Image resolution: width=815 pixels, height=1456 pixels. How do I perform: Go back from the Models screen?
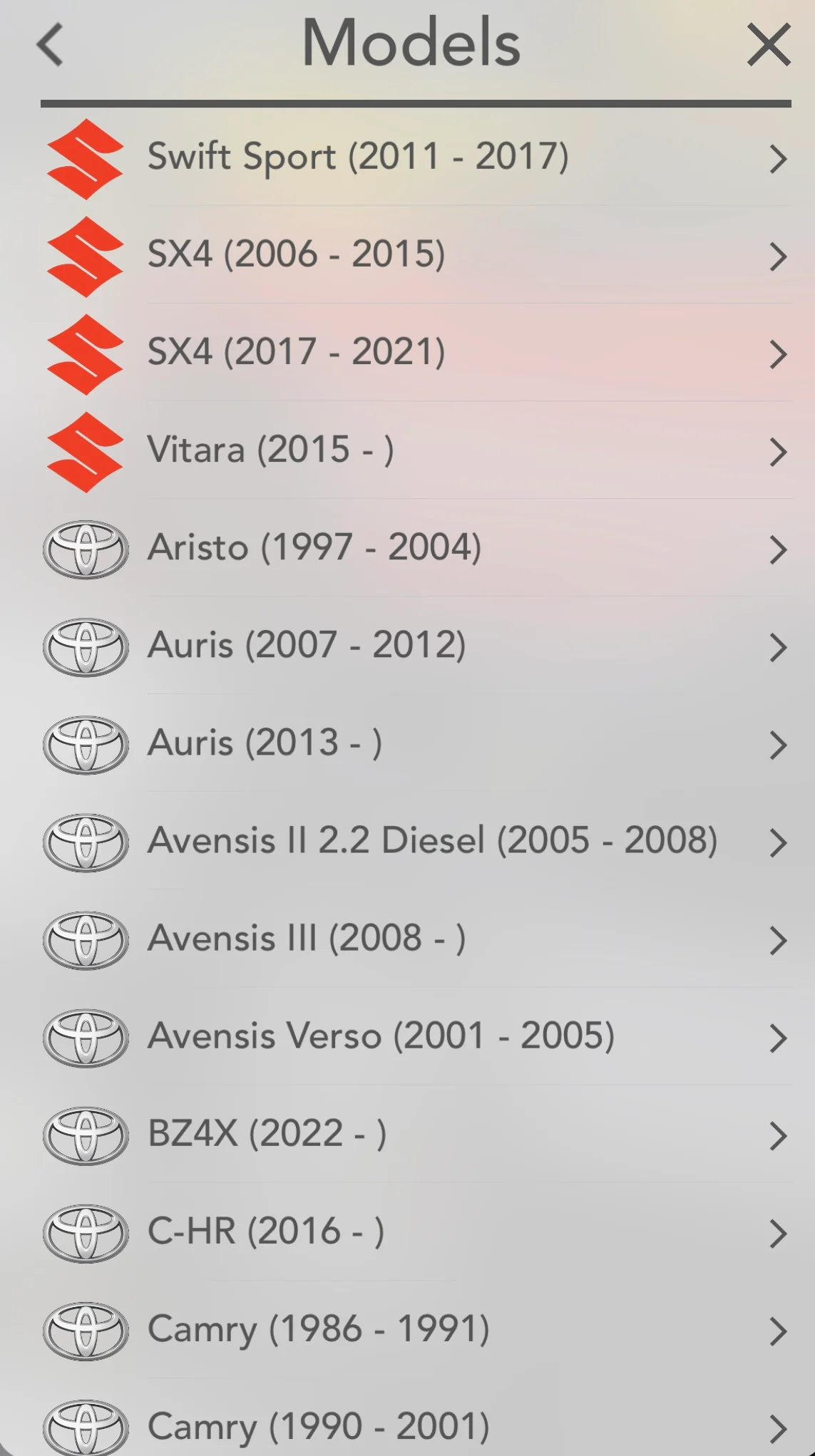coord(50,45)
